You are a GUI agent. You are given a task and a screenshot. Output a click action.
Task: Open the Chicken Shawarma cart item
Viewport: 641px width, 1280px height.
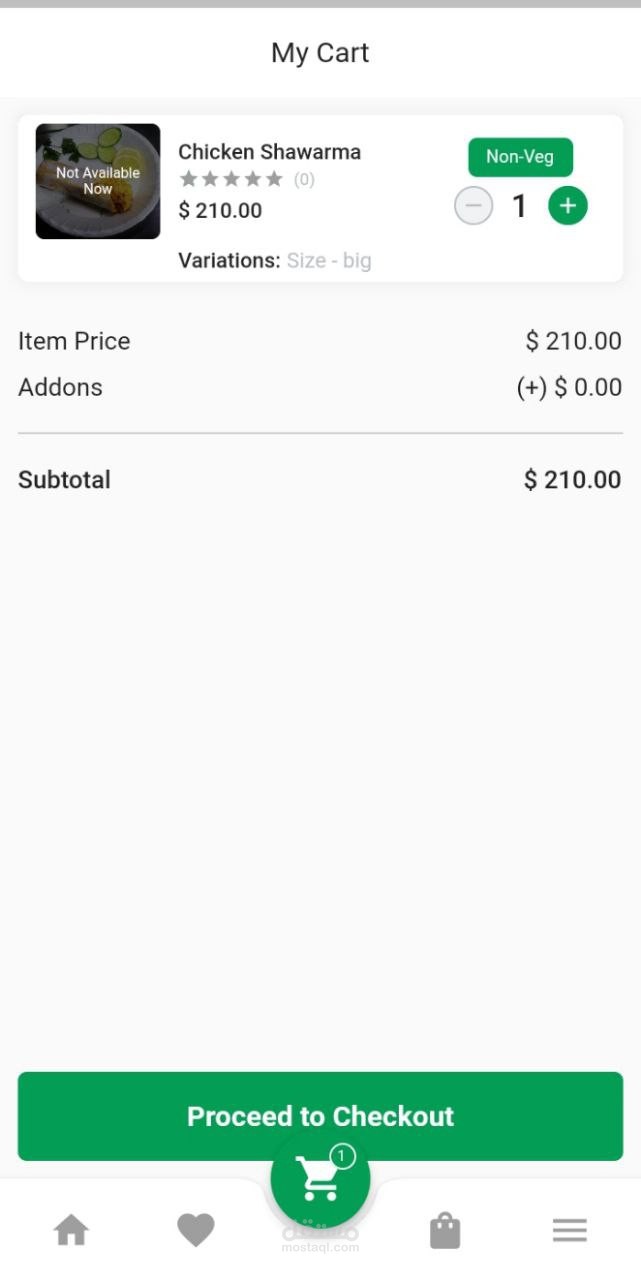tap(270, 153)
